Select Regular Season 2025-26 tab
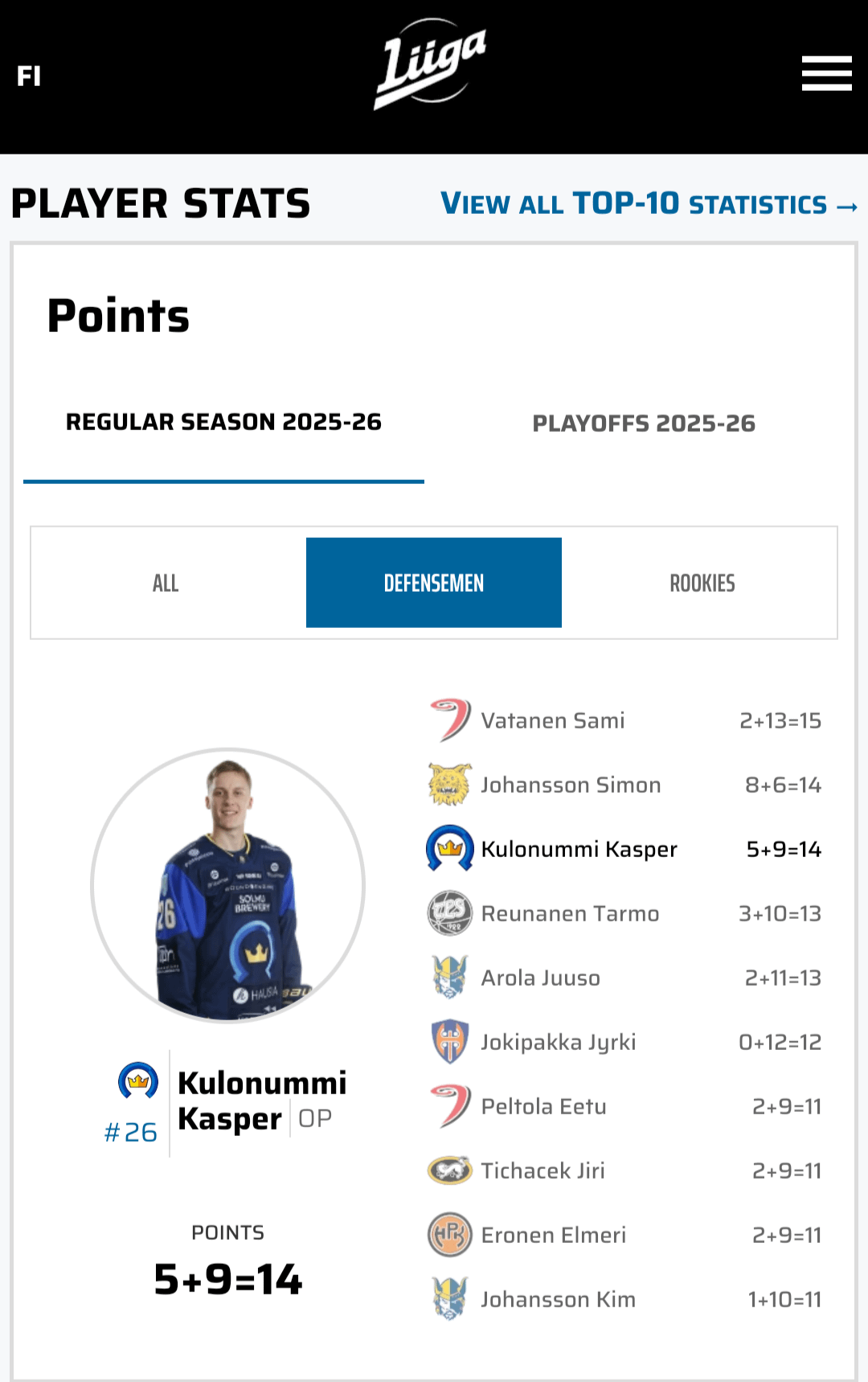 [x=223, y=422]
